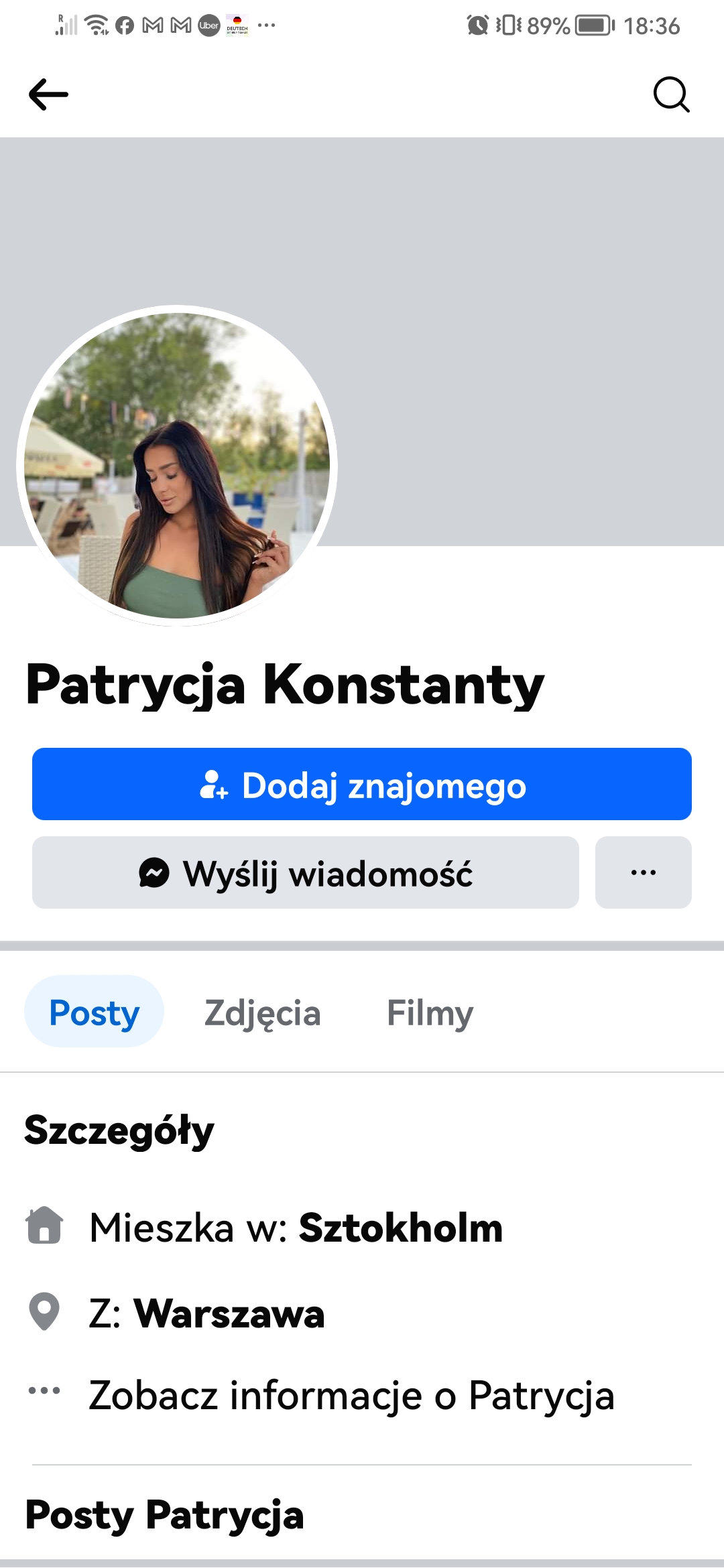The width and height of the screenshot is (724, 1568).
Task: Switch to the Filmy tab
Action: (x=430, y=1012)
